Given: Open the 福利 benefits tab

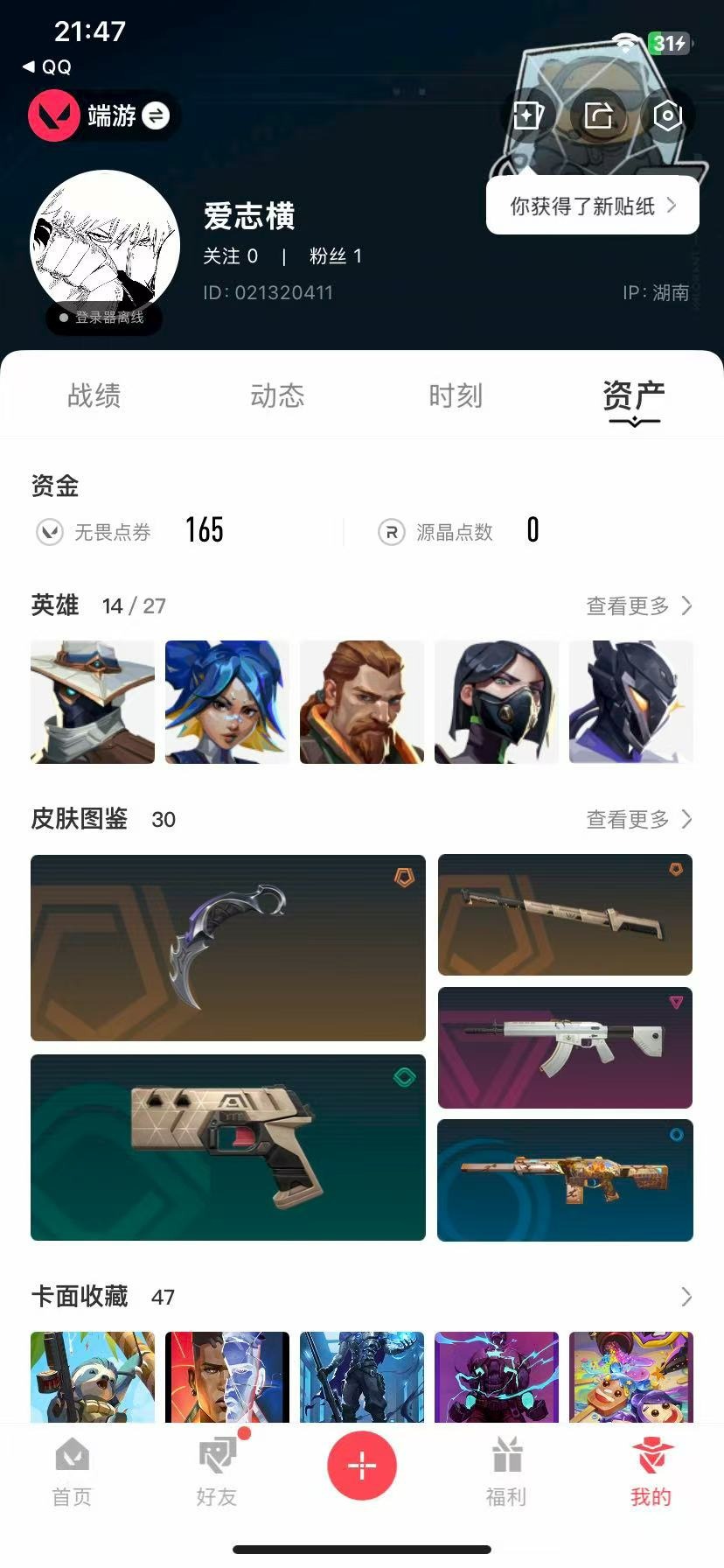Looking at the screenshot, I should (x=506, y=1473).
